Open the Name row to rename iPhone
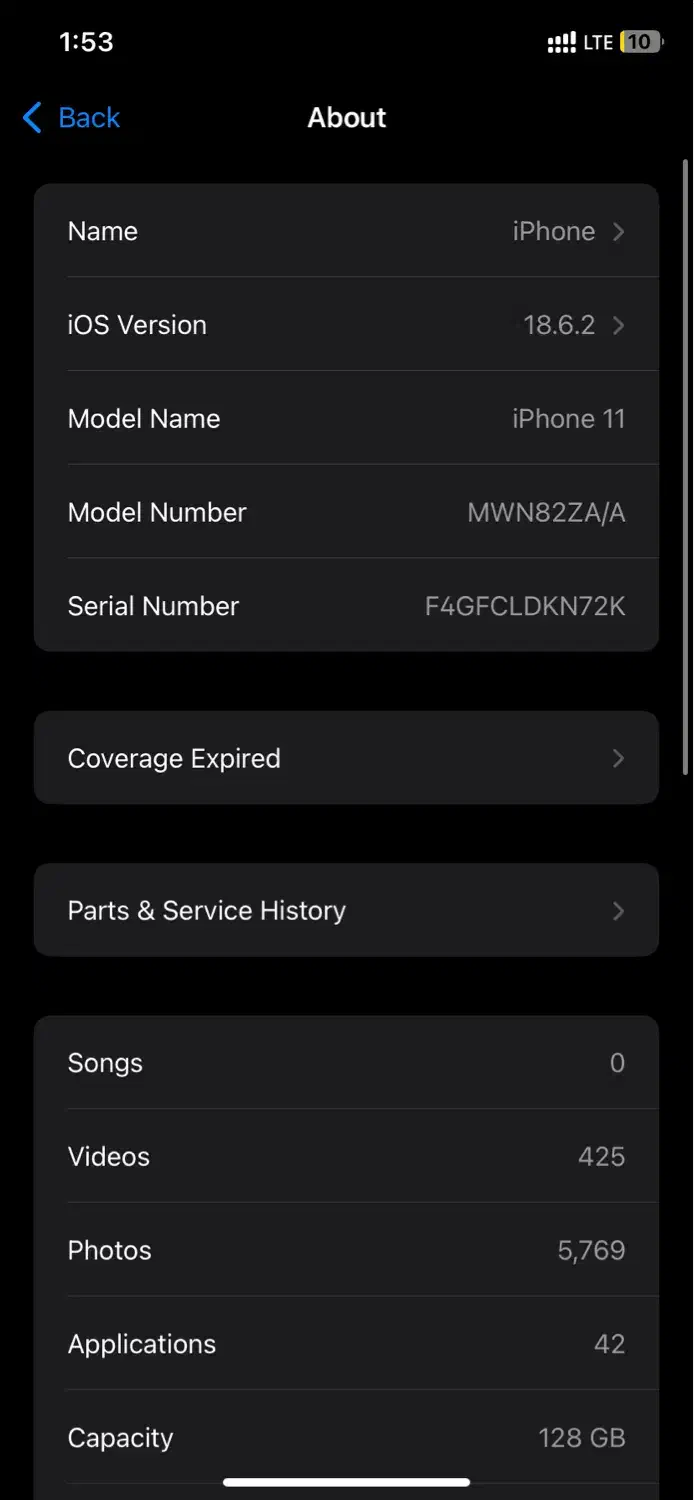694x1500 pixels. [346, 231]
